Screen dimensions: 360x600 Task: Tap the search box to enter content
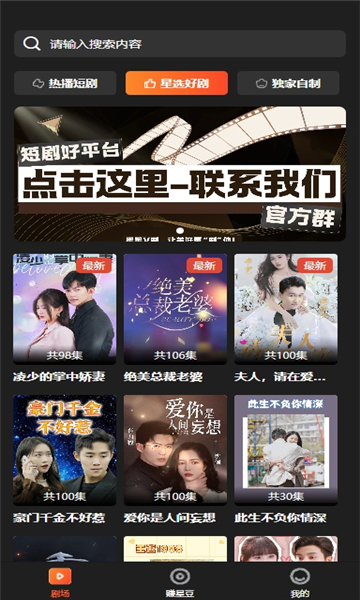coord(180,44)
